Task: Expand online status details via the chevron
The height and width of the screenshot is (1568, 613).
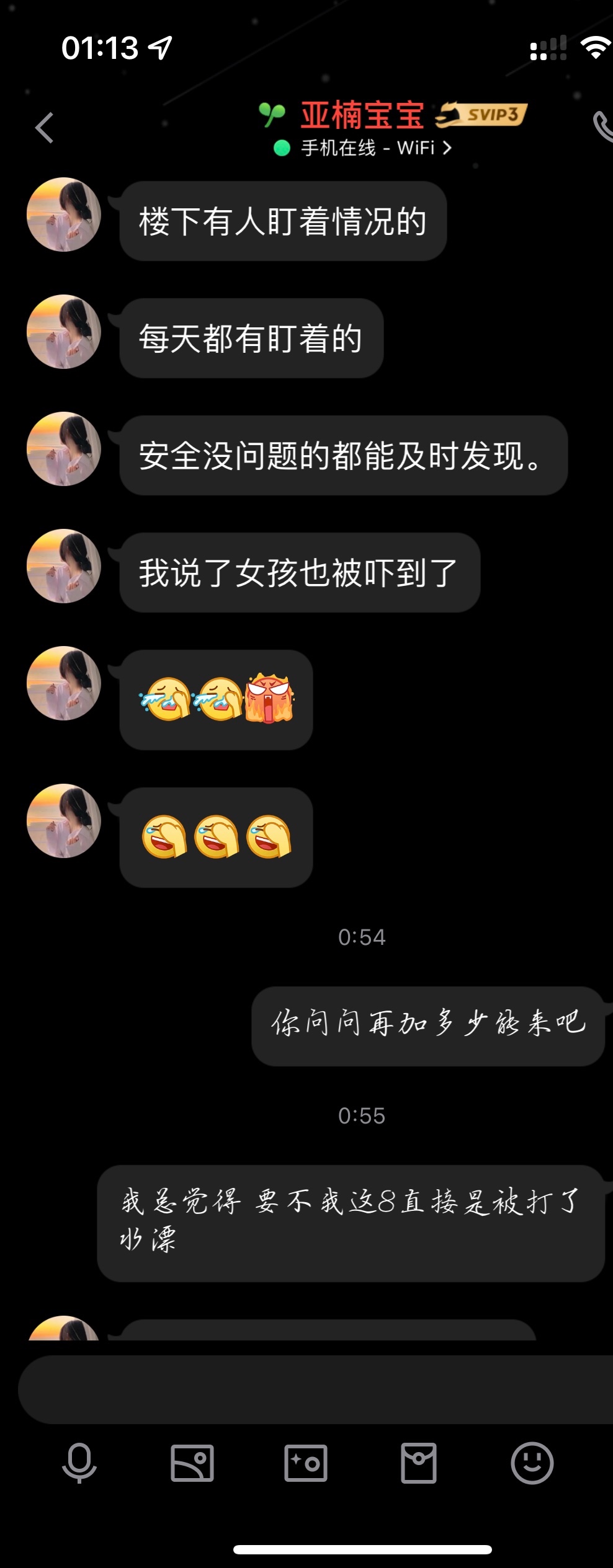Action: pyautogui.click(x=449, y=148)
